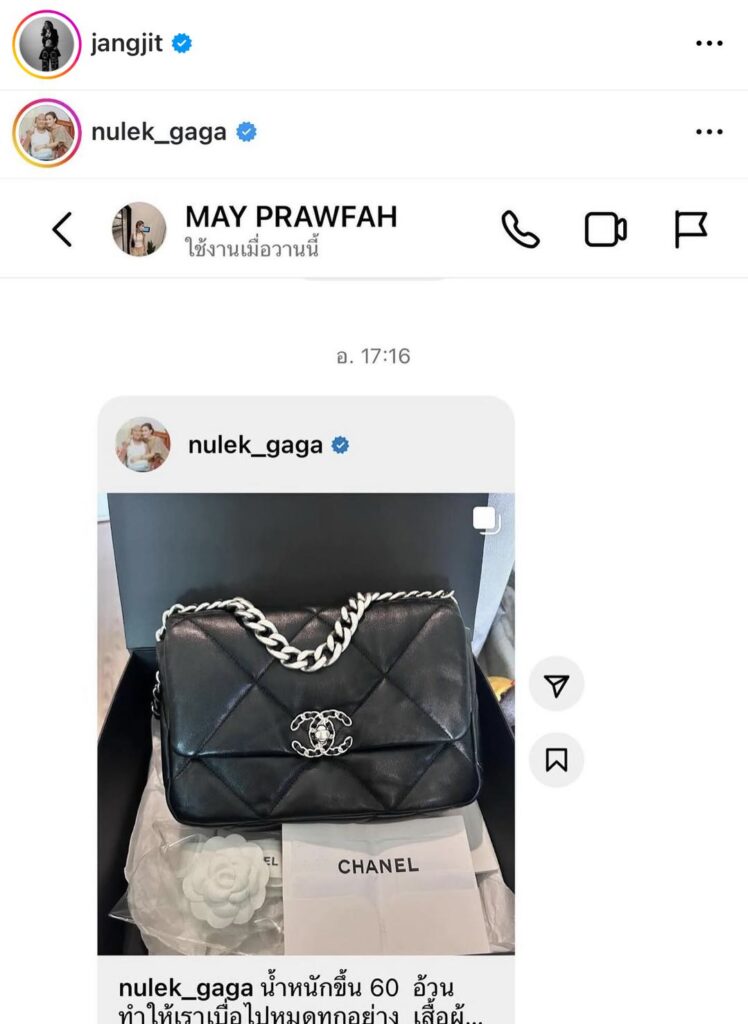Tap the flag icon in chat header
748x1024 pixels.
(690, 229)
